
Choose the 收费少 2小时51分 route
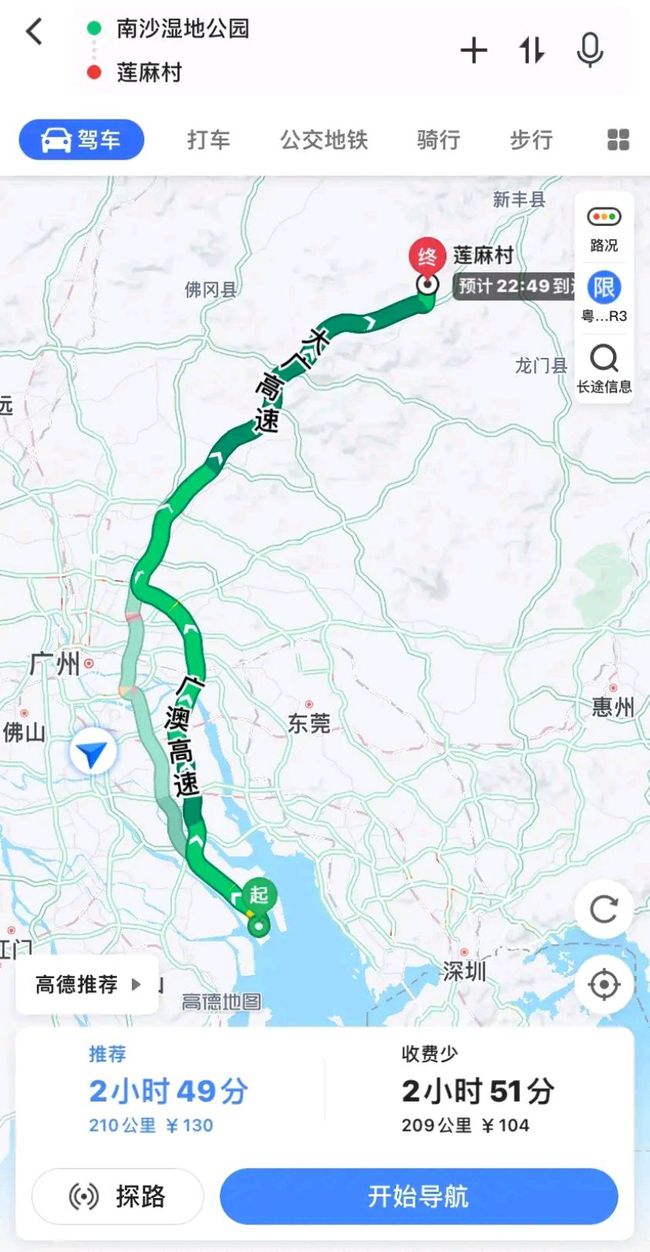478,1089
